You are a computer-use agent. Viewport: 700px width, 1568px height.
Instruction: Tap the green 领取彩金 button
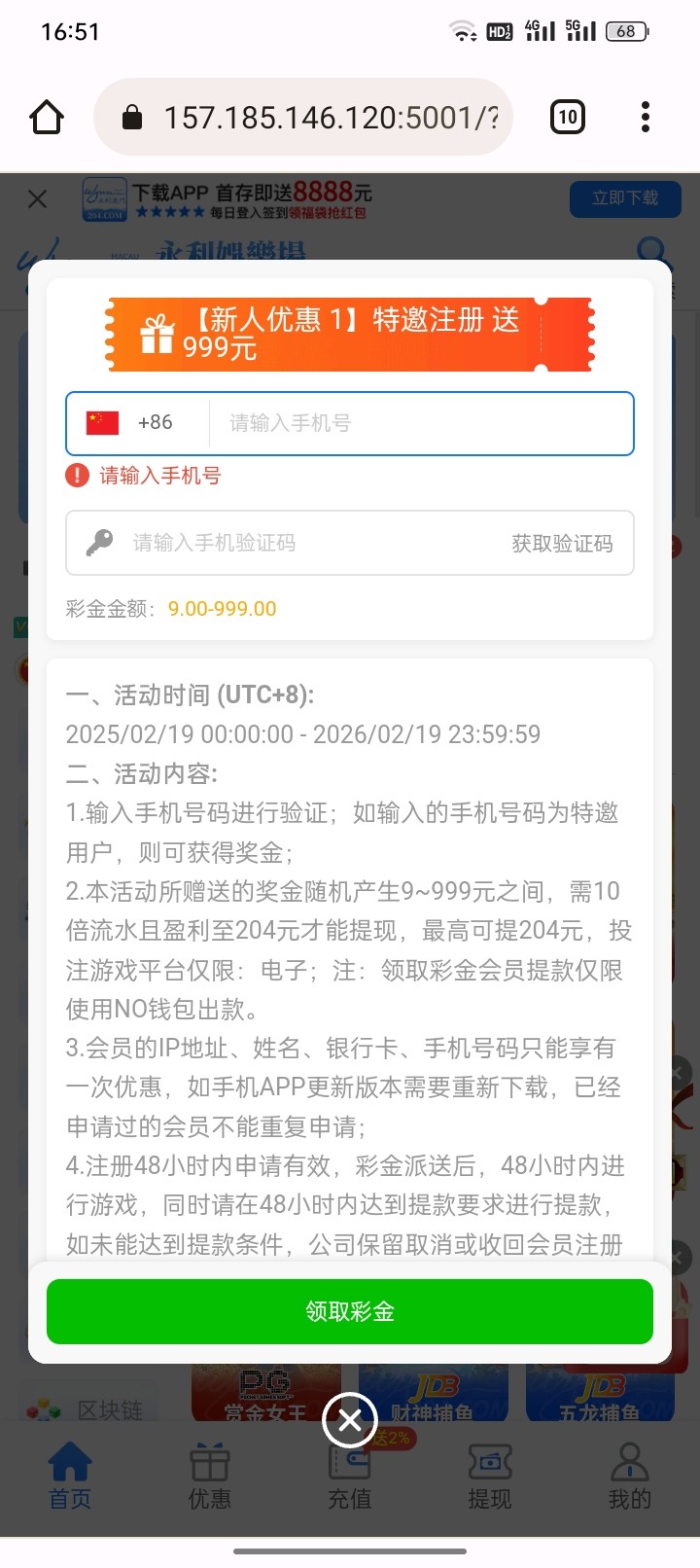pyautogui.click(x=350, y=1311)
